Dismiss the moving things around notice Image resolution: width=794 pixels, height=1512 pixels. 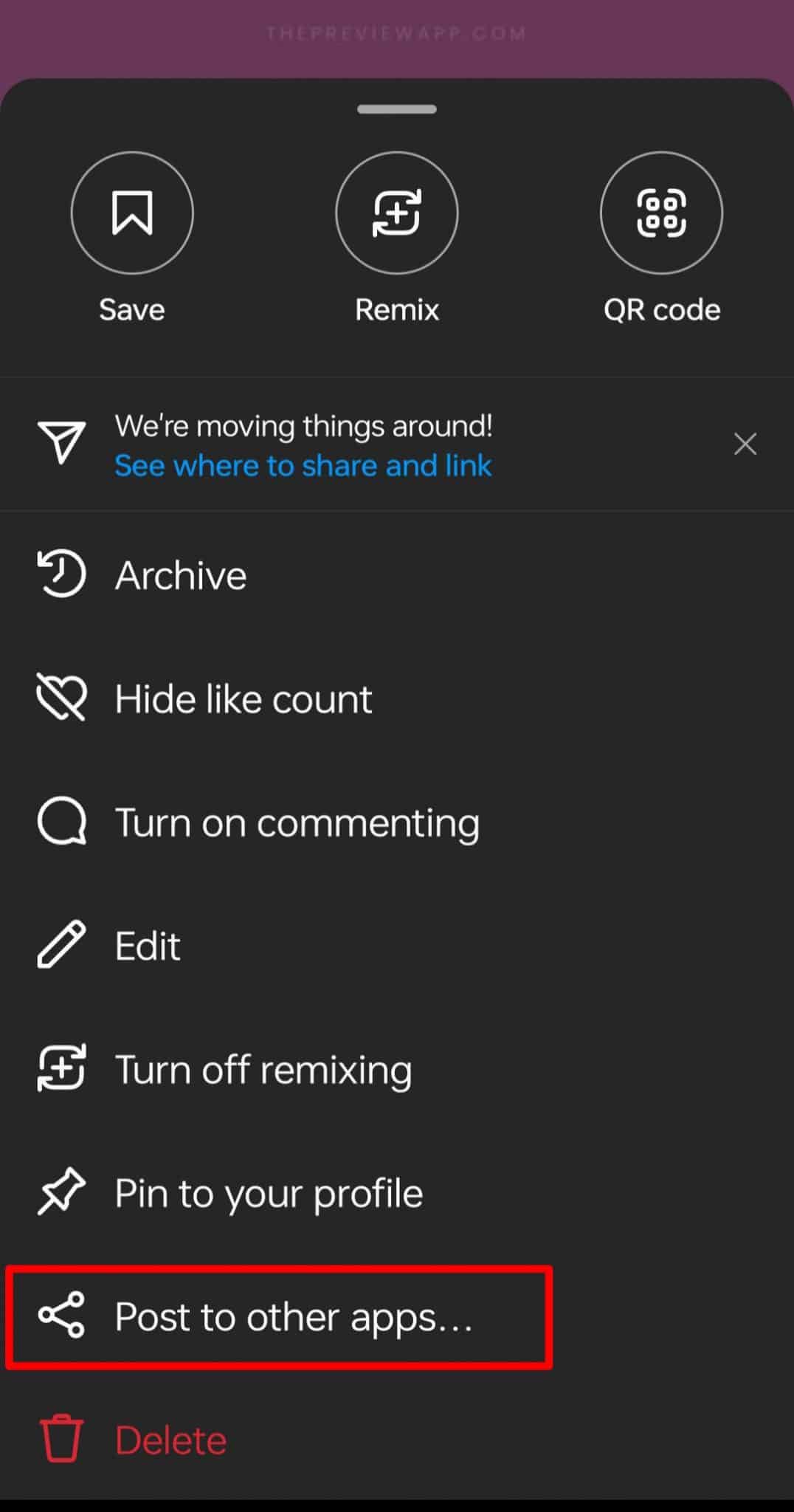coord(745,444)
